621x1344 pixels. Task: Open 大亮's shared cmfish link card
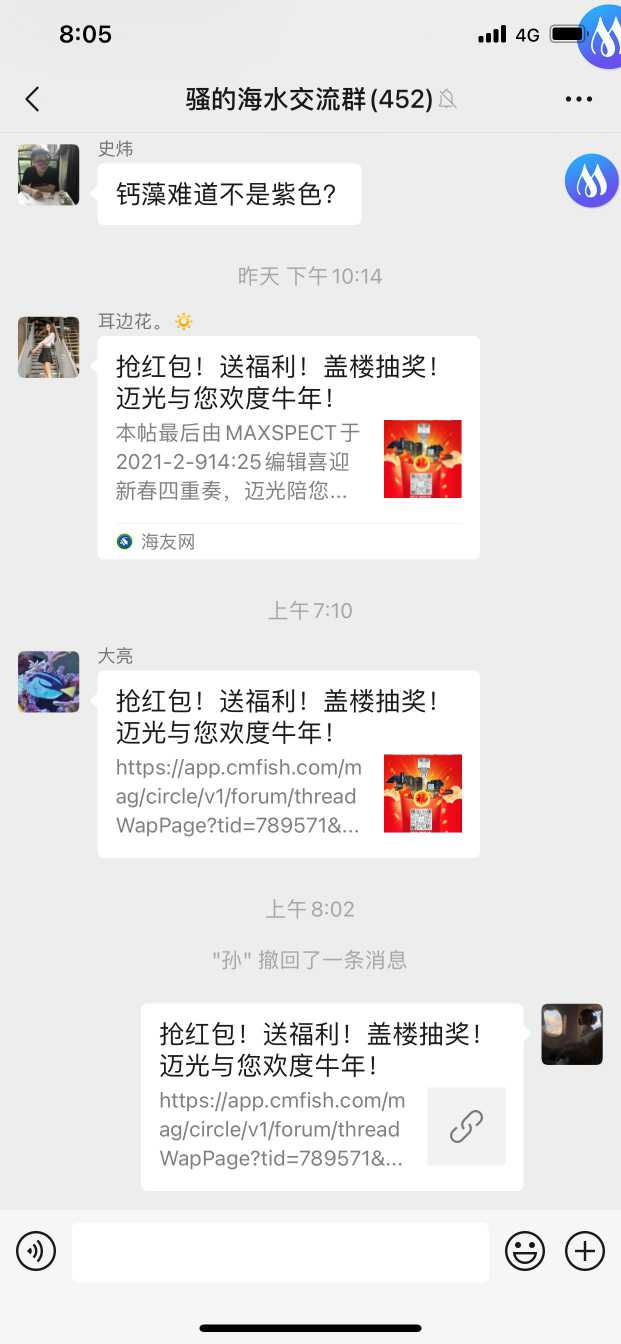click(288, 764)
